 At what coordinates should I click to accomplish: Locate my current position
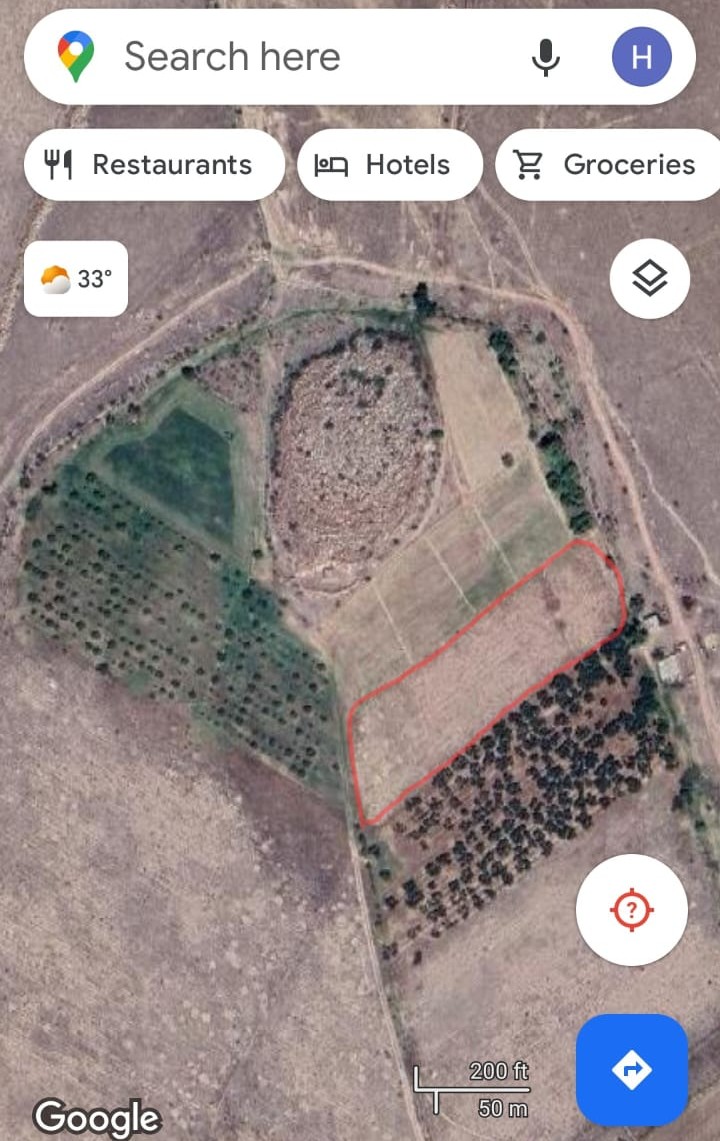[x=632, y=910]
